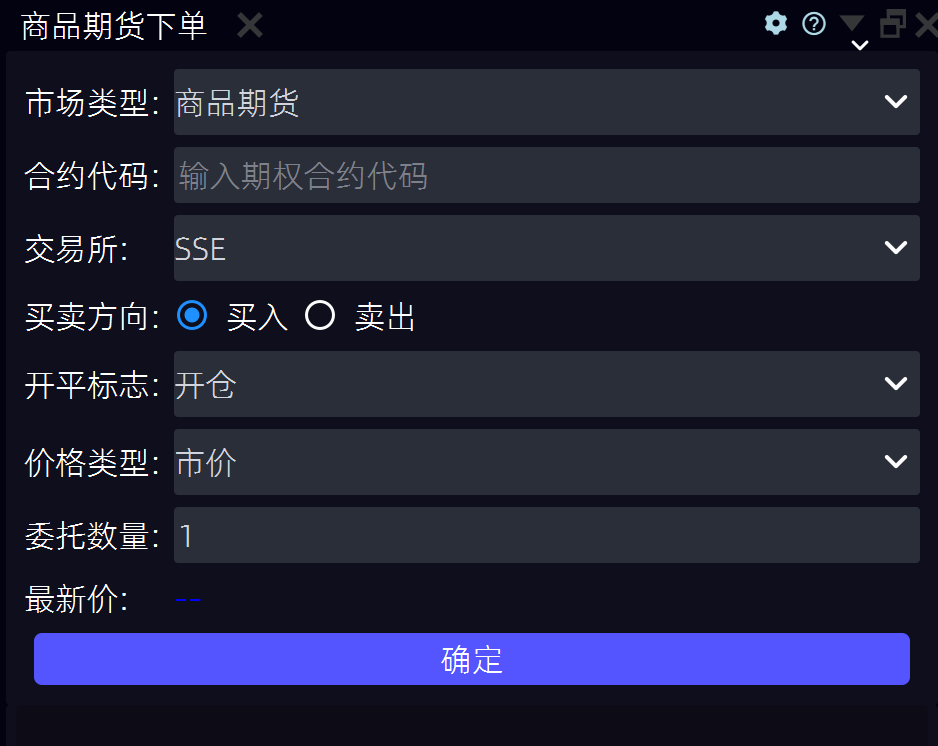938x746 pixels.
Task: Focus the 合约代码 input field
Action: click(x=546, y=176)
